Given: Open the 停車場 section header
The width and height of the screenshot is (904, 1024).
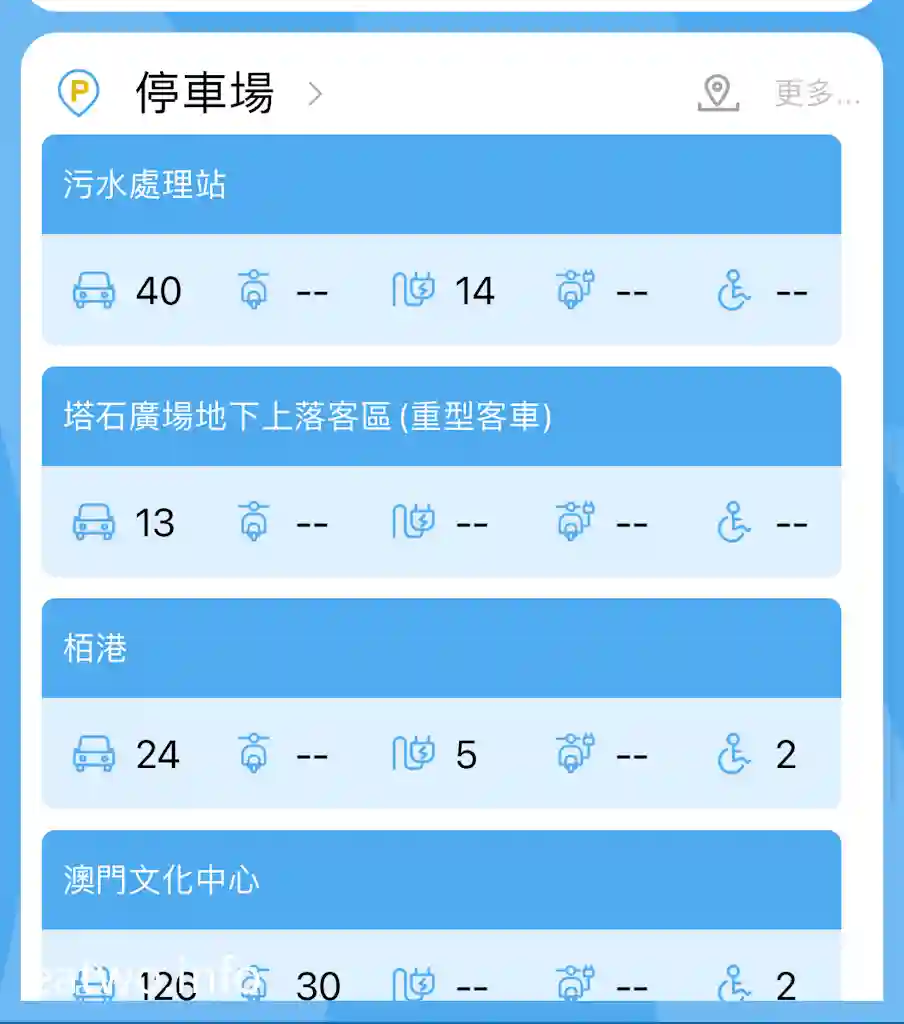Looking at the screenshot, I should click(204, 94).
